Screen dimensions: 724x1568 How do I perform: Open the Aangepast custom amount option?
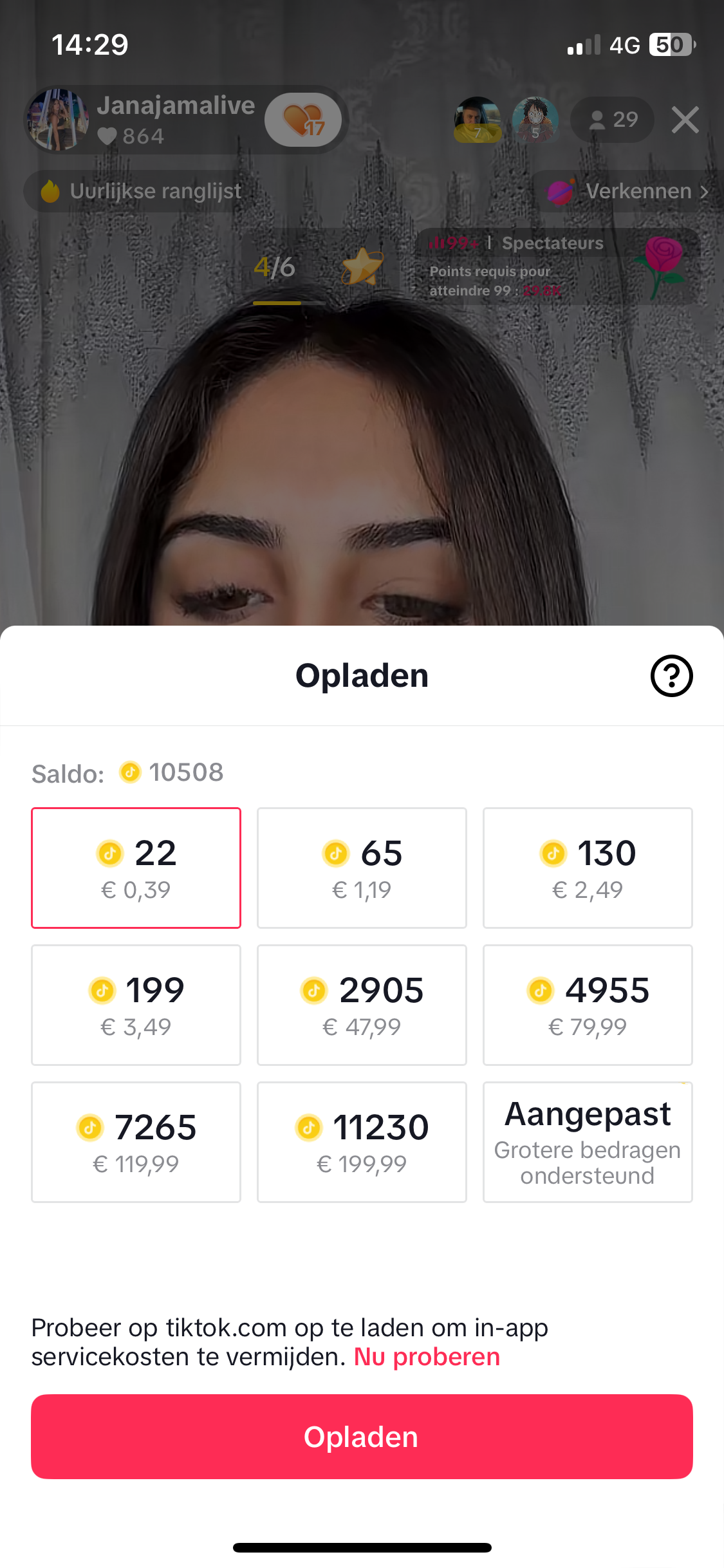coord(588,1142)
